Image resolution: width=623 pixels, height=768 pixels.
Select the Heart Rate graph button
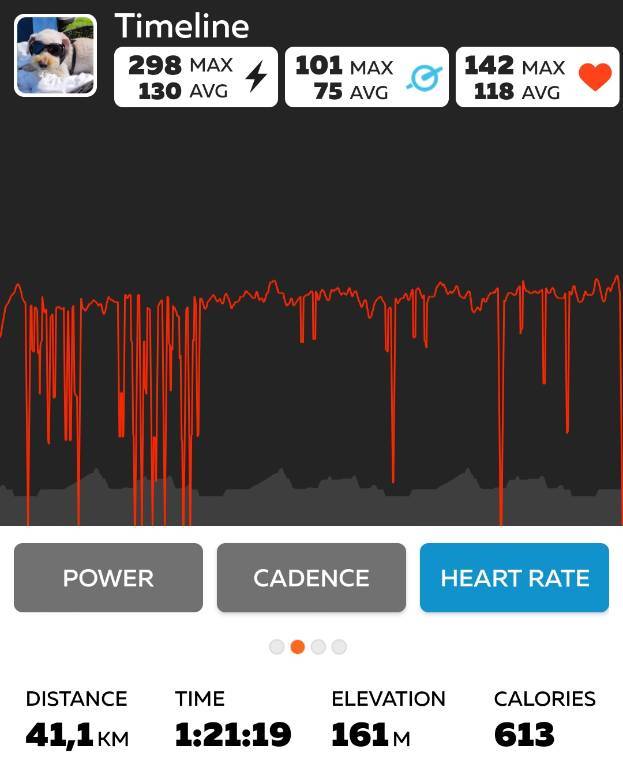(514, 578)
